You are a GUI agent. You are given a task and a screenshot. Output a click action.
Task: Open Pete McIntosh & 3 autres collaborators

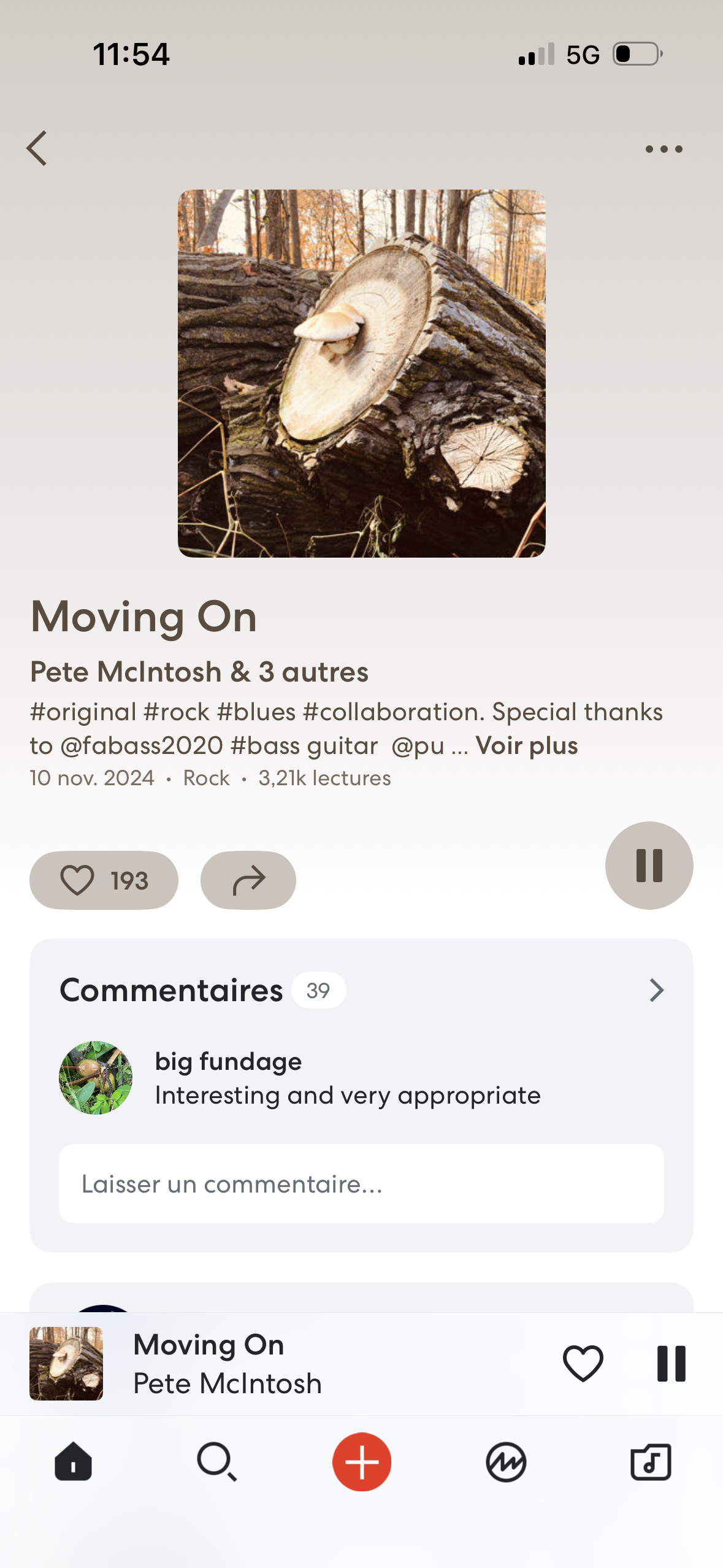[199, 672]
